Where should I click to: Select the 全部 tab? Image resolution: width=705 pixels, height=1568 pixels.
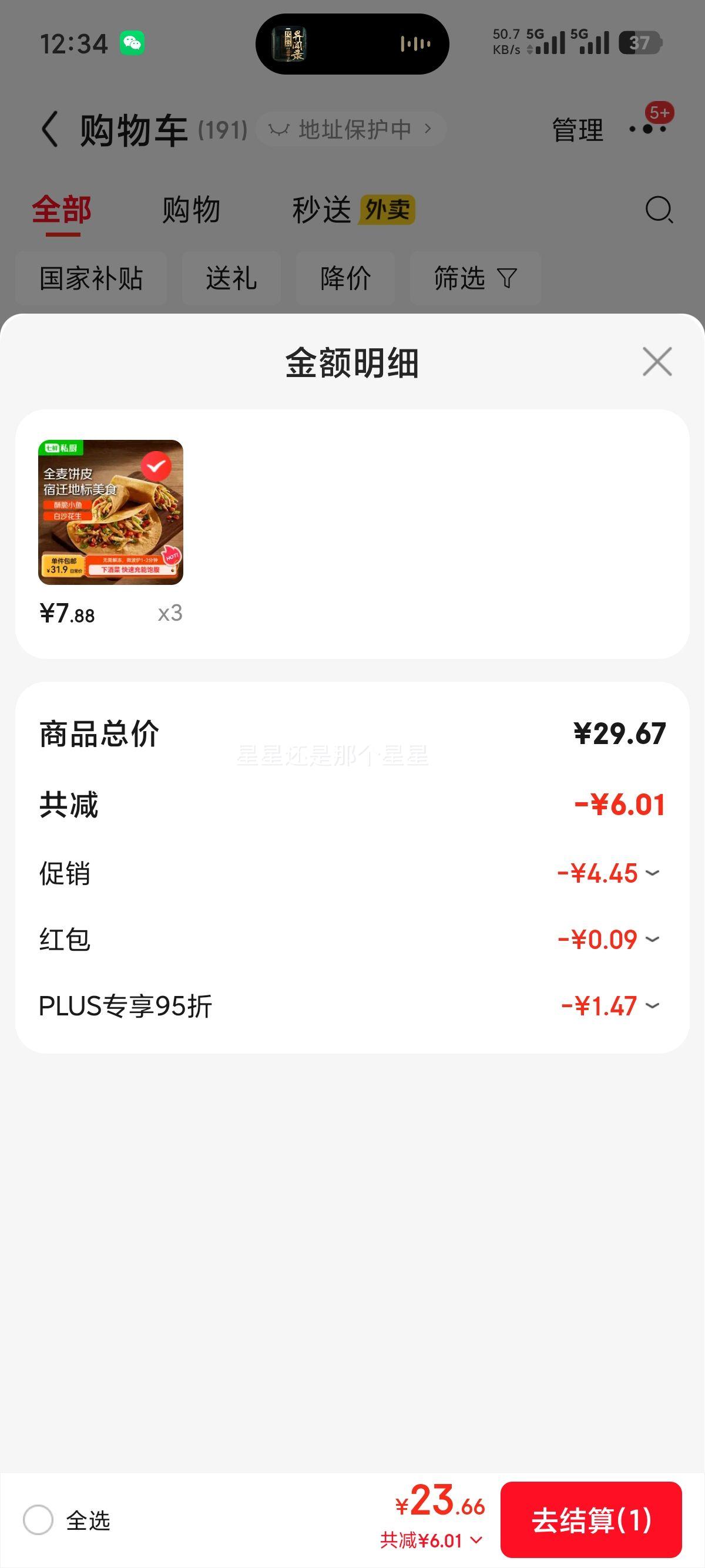(62, 210)
